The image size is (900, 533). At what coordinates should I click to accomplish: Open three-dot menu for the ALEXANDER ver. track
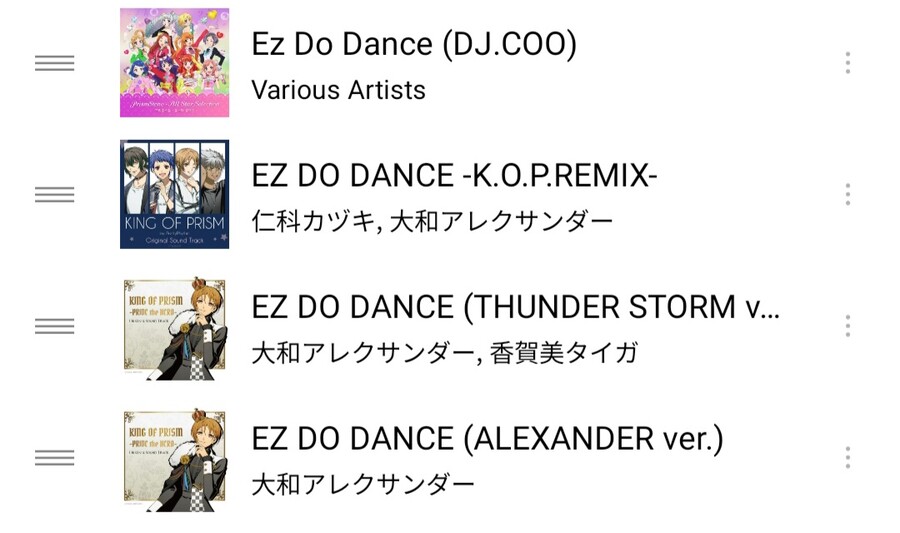coord(847,457)
